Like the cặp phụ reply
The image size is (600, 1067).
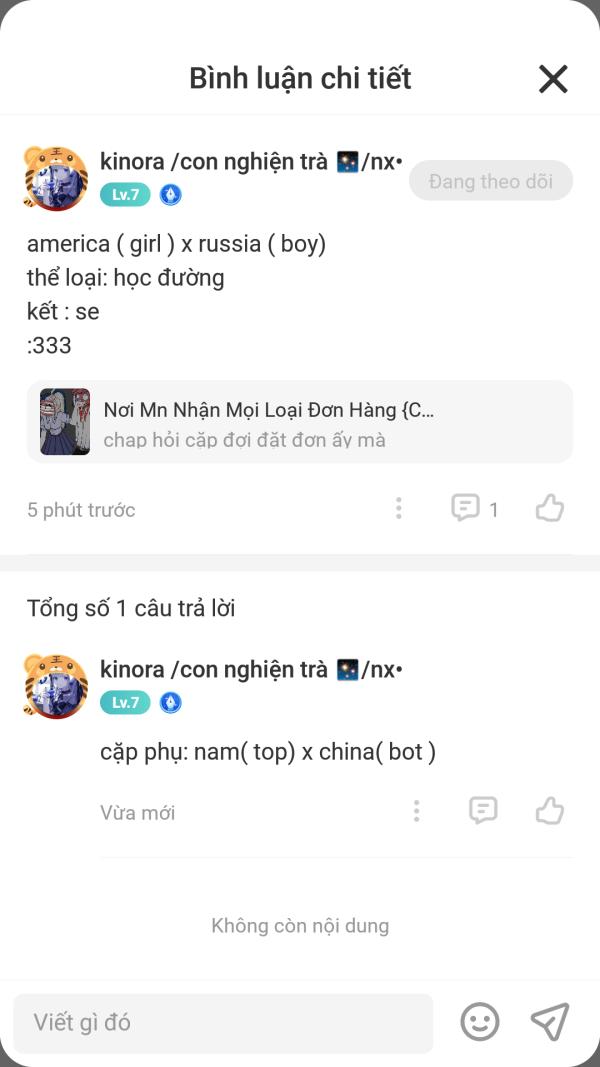tap(550, 810)
